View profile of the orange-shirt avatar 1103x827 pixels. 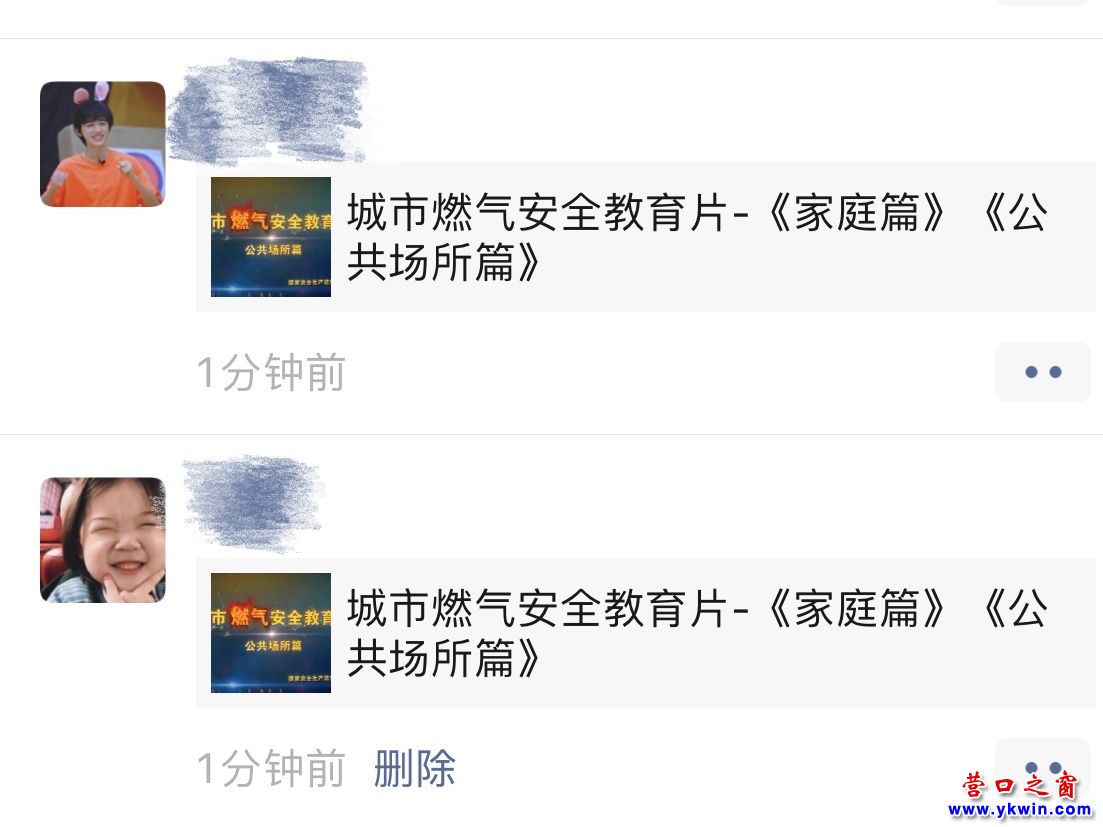(x=102, y=144)
